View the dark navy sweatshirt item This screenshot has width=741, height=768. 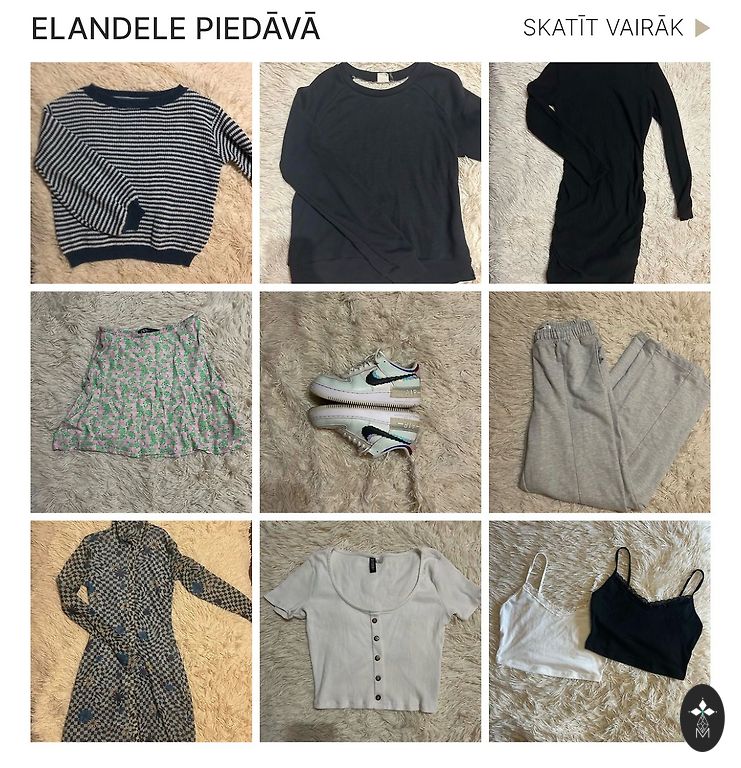pyautogui.click(x=370, y=173)
